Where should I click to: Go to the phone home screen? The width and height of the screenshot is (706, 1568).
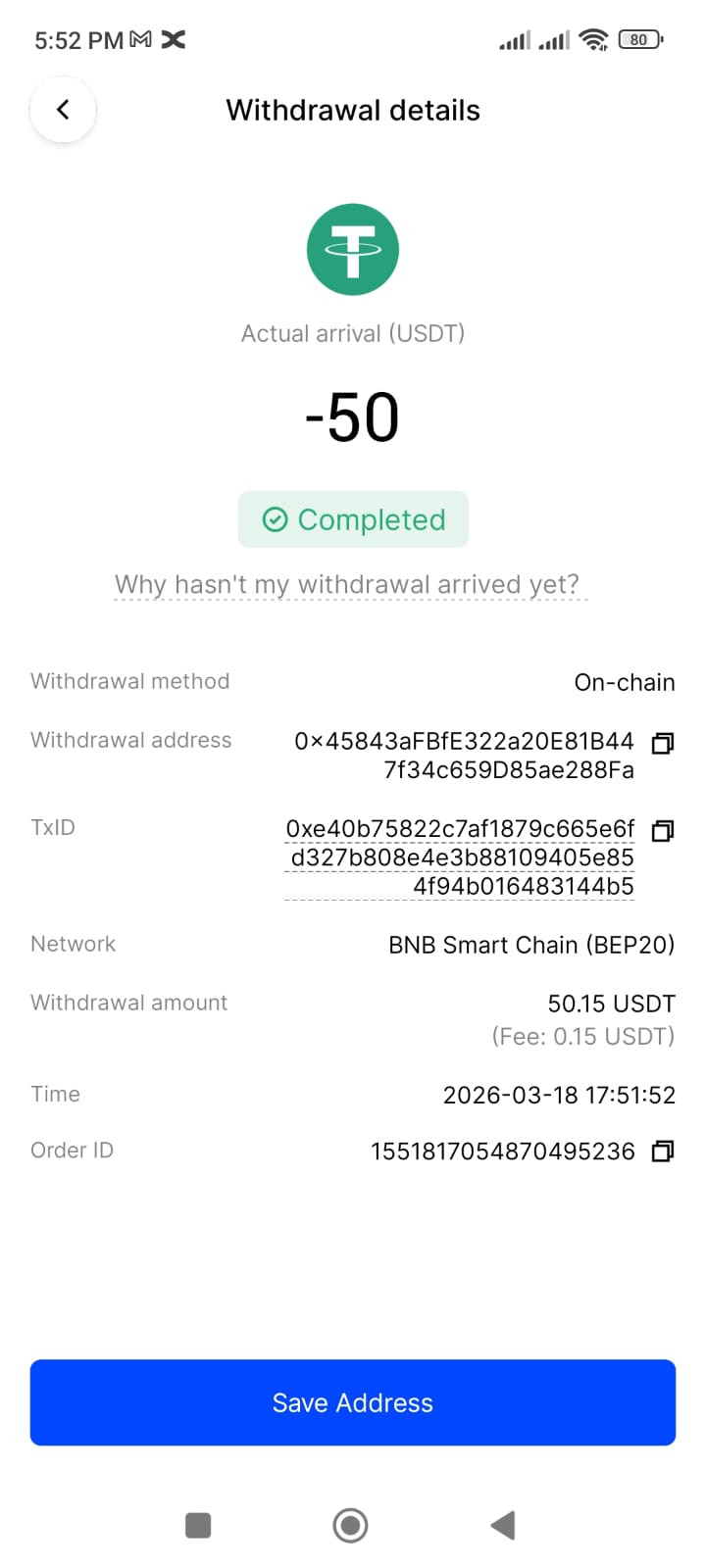[350, 1525]
